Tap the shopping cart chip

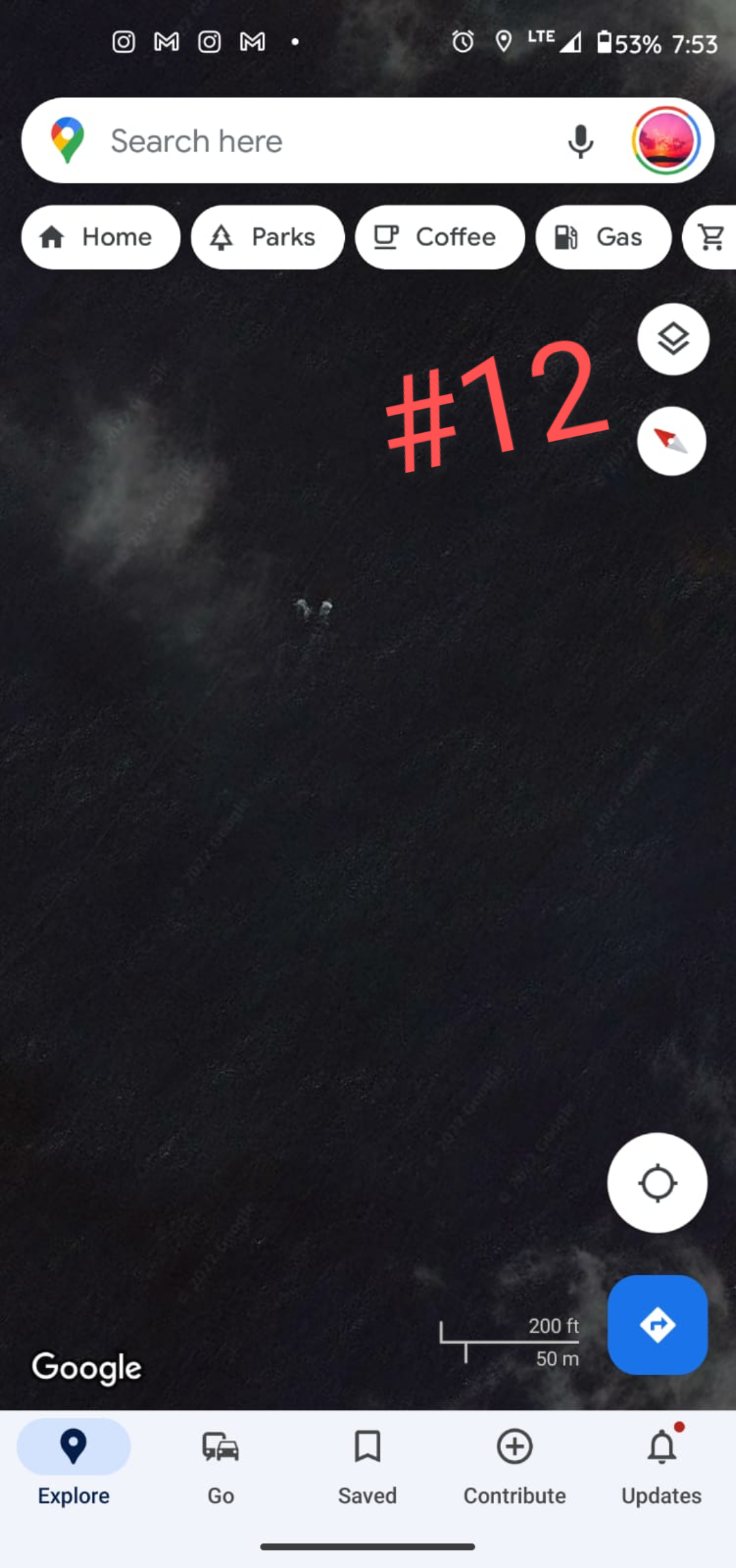711,237
